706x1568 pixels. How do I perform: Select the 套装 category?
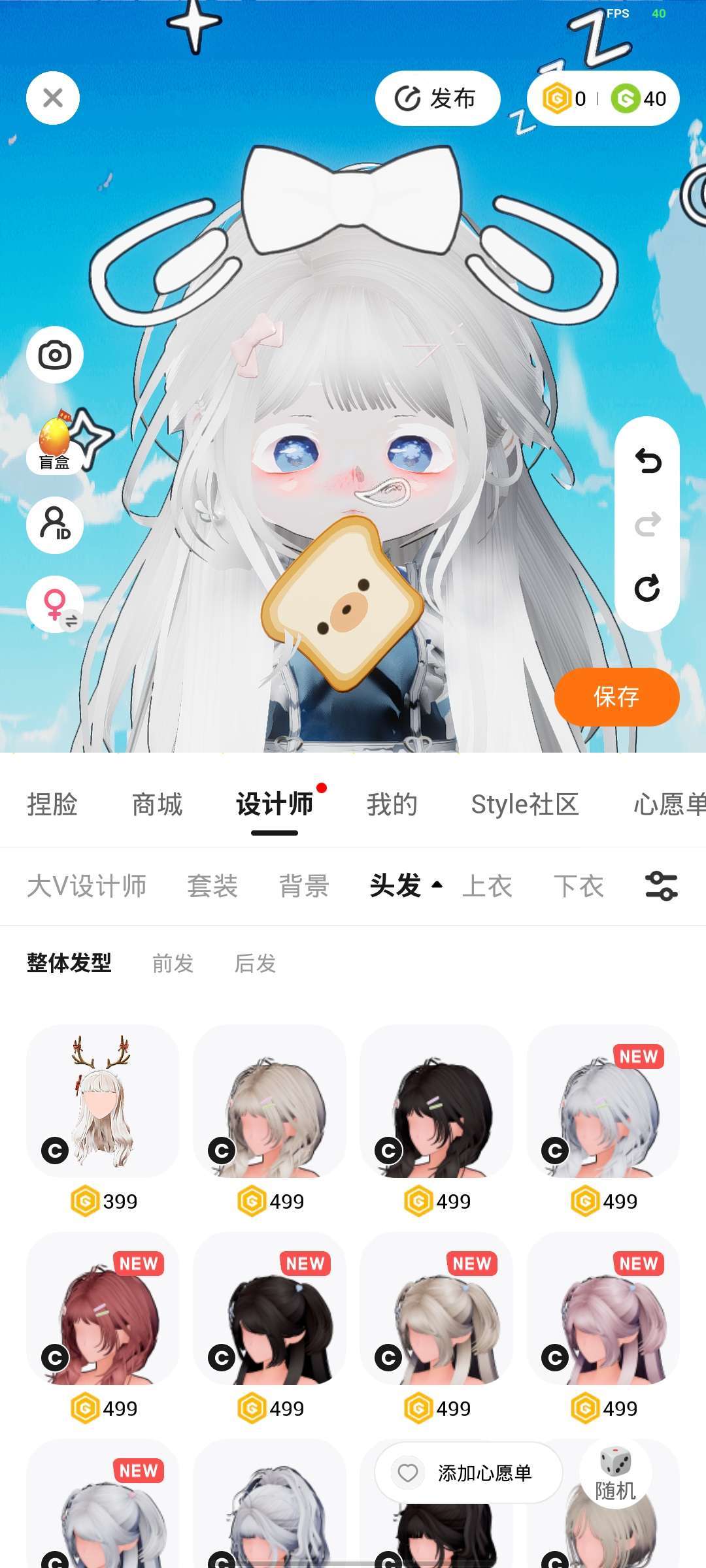point(212,886)
